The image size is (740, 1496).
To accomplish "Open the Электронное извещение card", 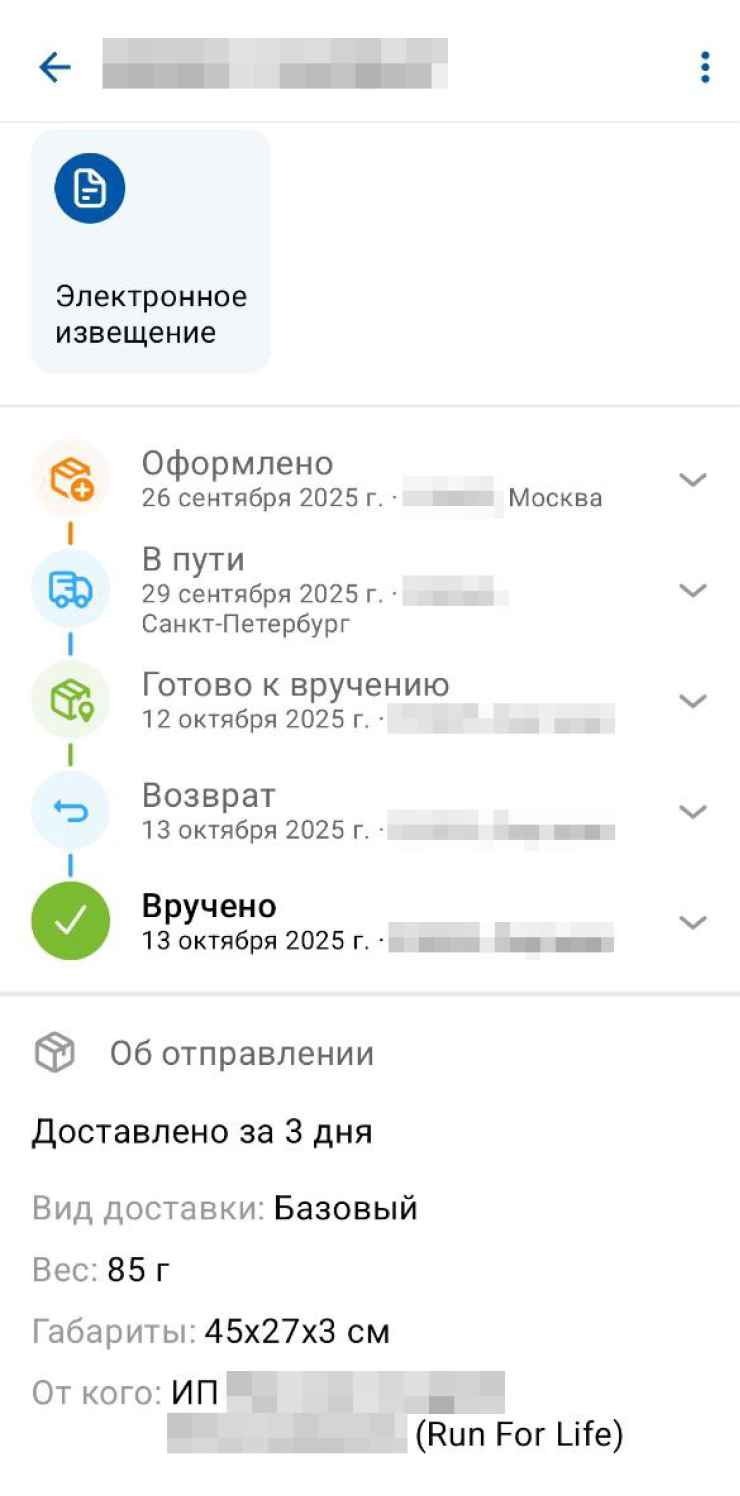I will tap(151, 251).
